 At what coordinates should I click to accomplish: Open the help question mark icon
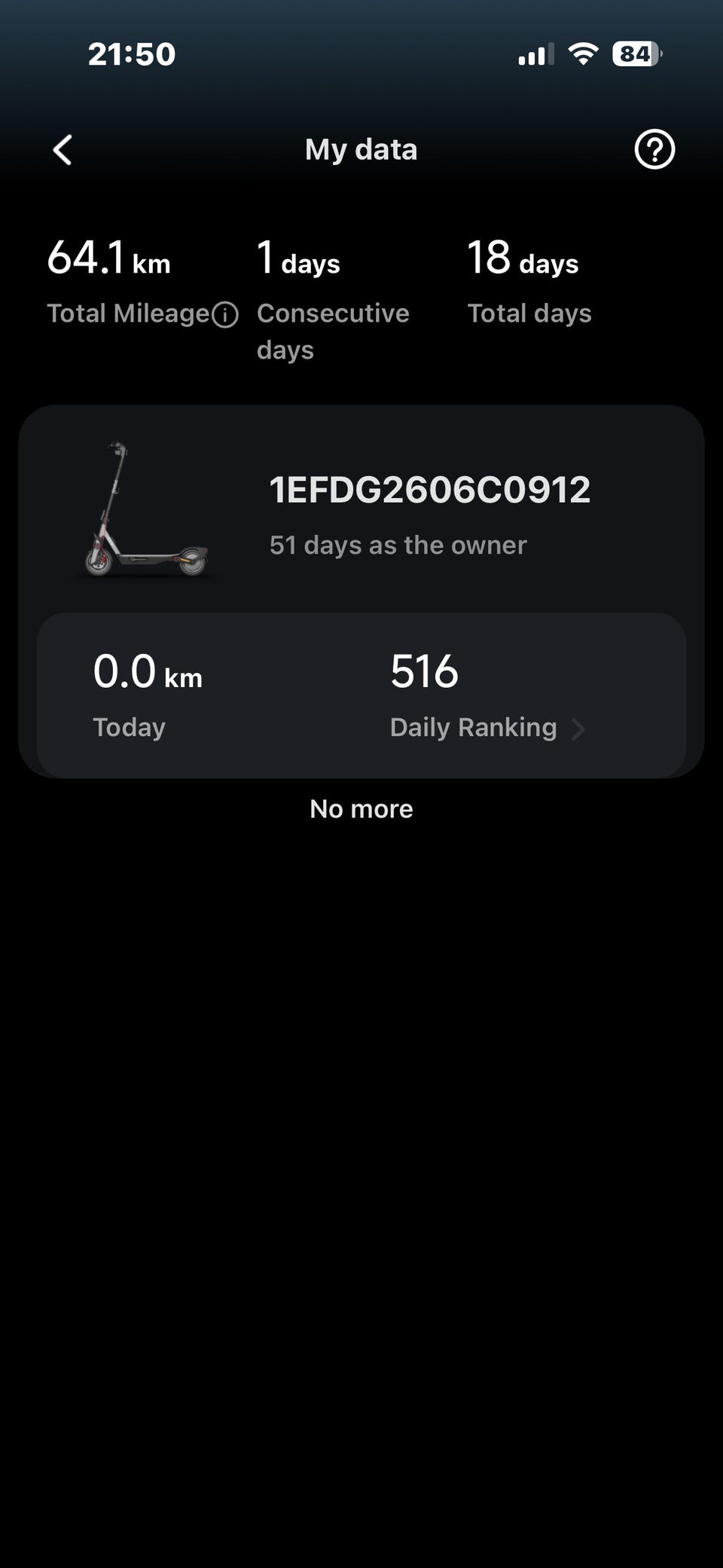tap(654, 149)
